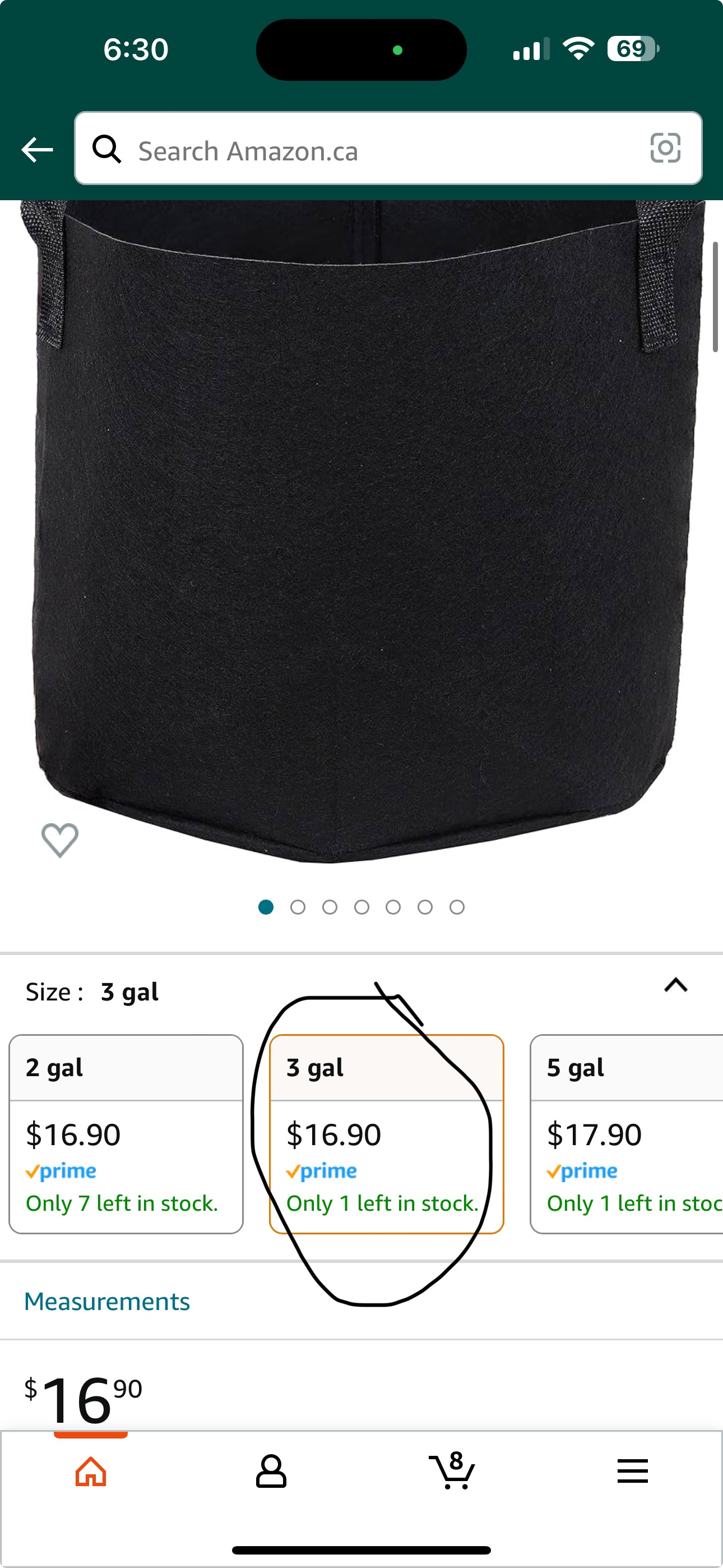The image size is (723, 1568).
Task: Add product to wish list heart
Action: point(59,840)
